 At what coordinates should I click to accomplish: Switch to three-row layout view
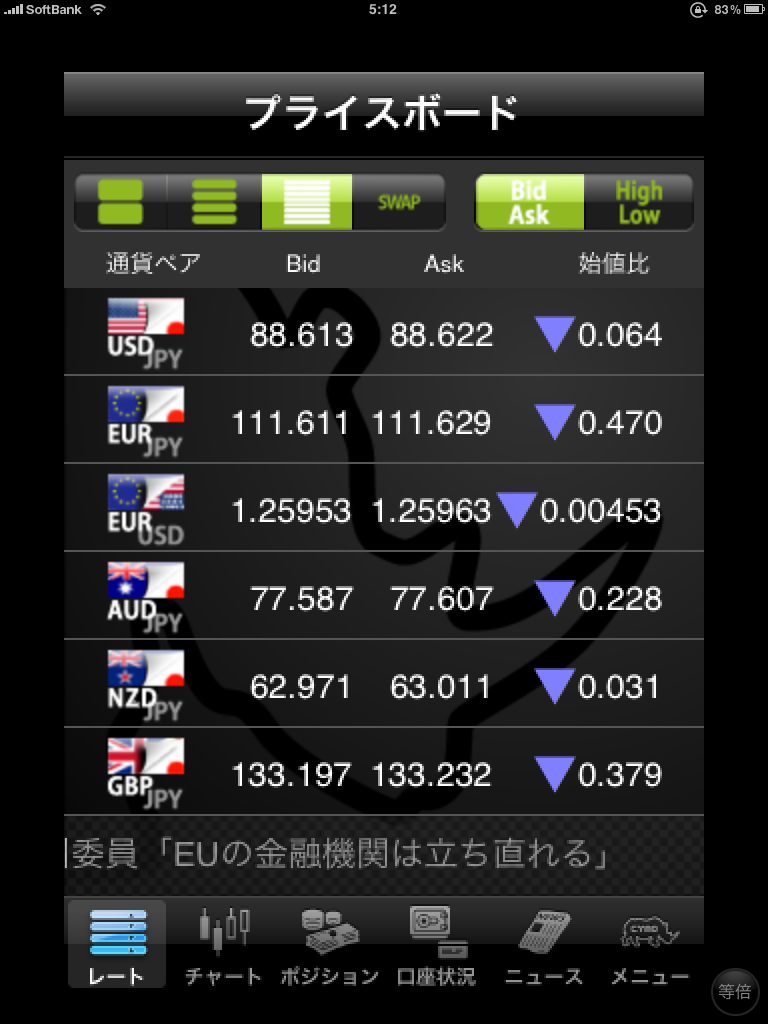[214, 203]
